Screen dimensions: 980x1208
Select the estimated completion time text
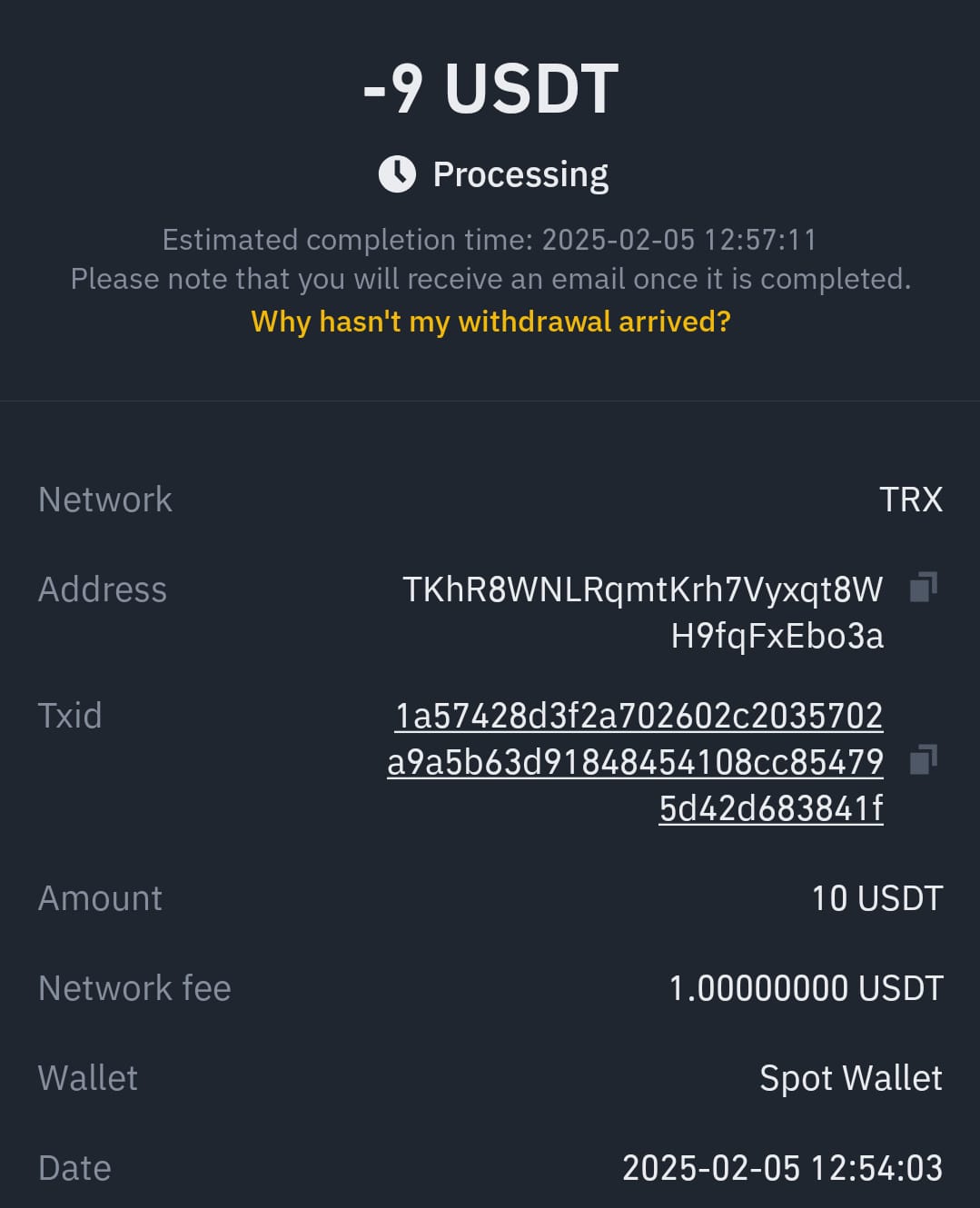click(490, 239)
